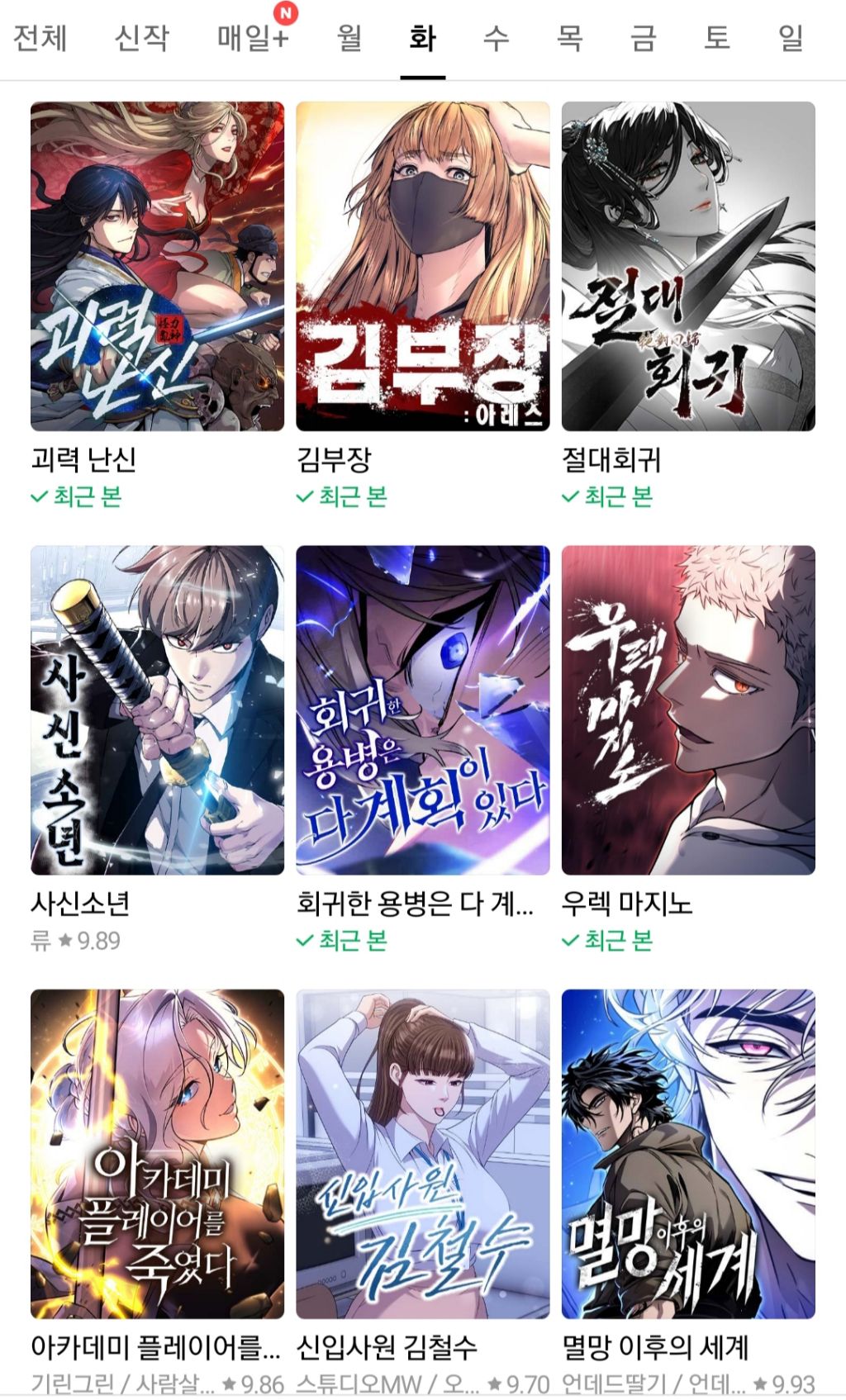Open the 금 day tab
Screen dimensions: 846x1400
click(644, 38)
